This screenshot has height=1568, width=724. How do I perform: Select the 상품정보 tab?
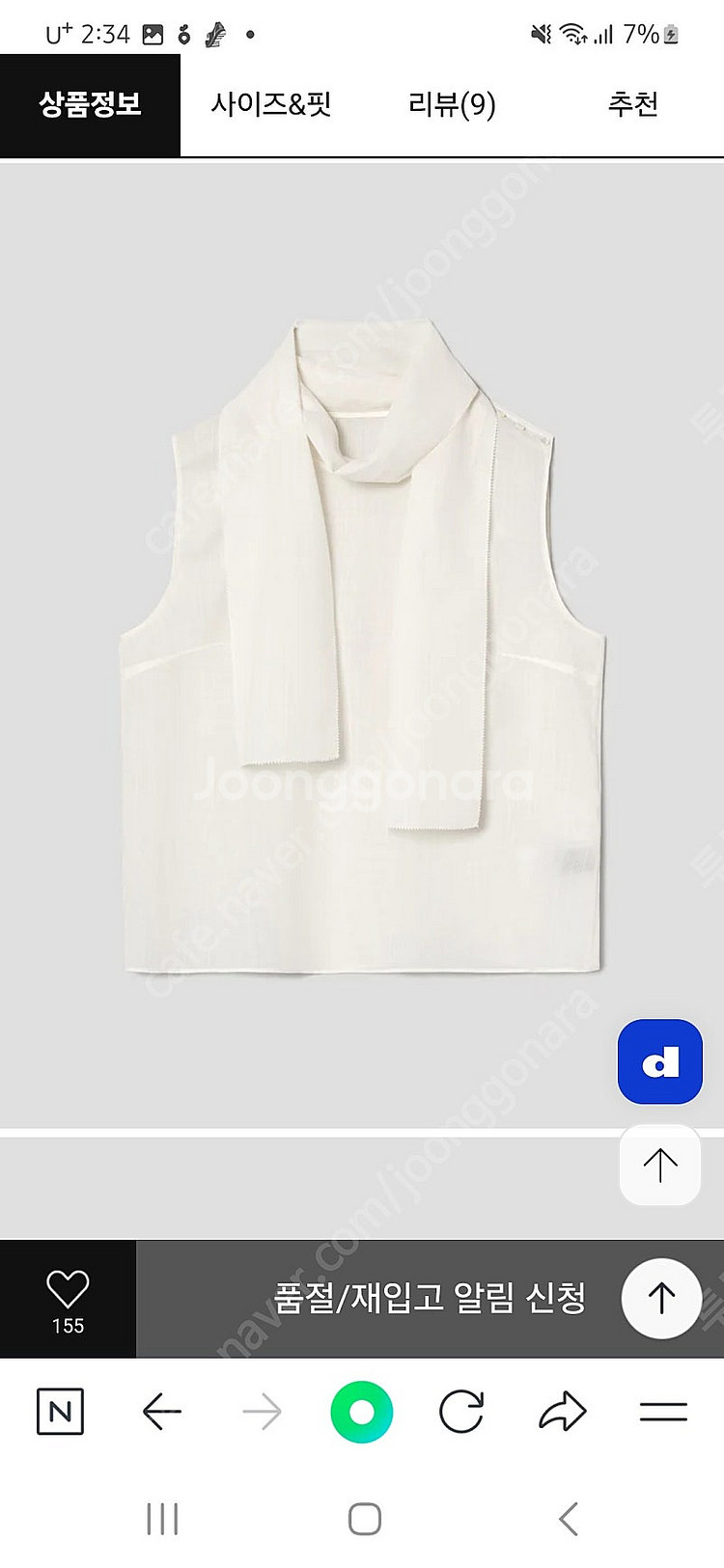[x=90, y=104]
